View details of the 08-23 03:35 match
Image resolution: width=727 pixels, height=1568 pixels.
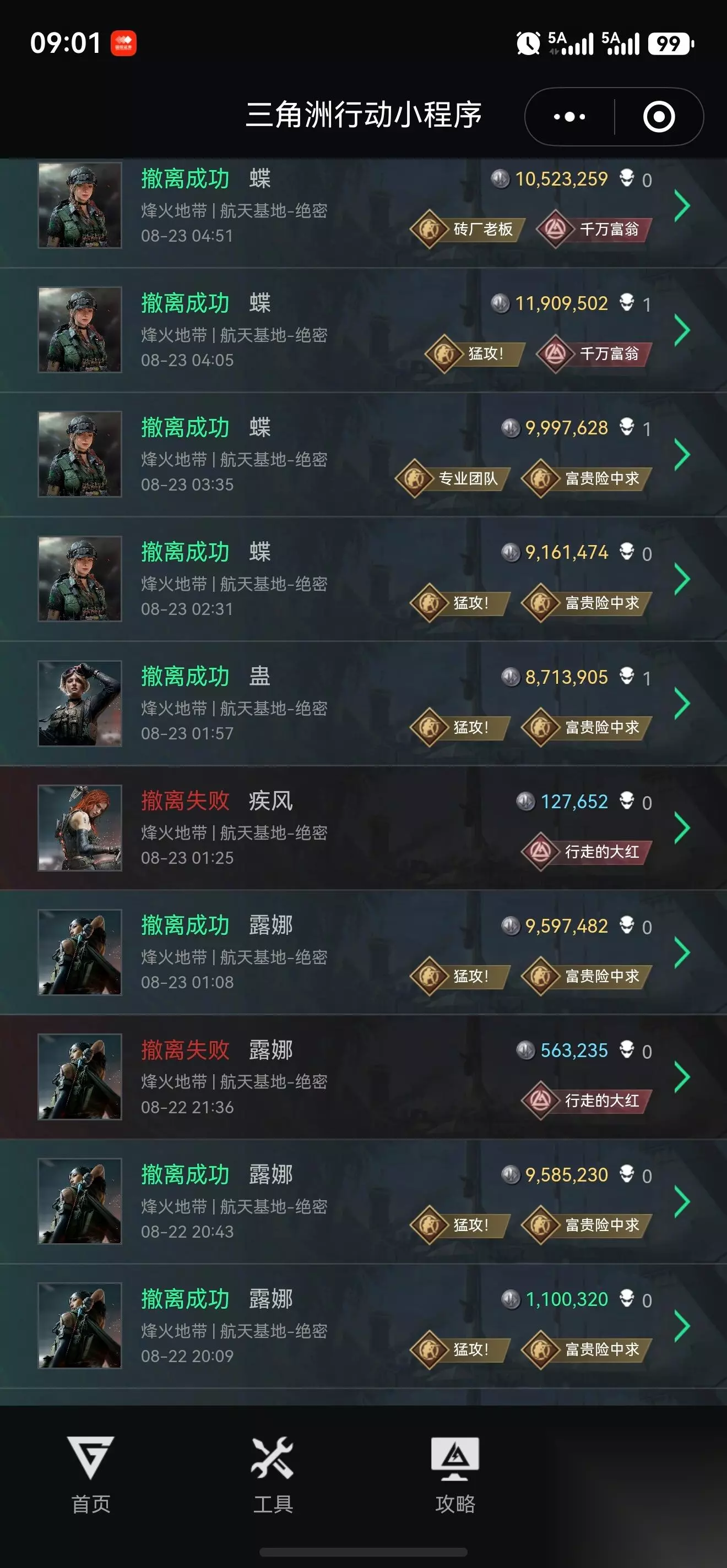[363, 455]
